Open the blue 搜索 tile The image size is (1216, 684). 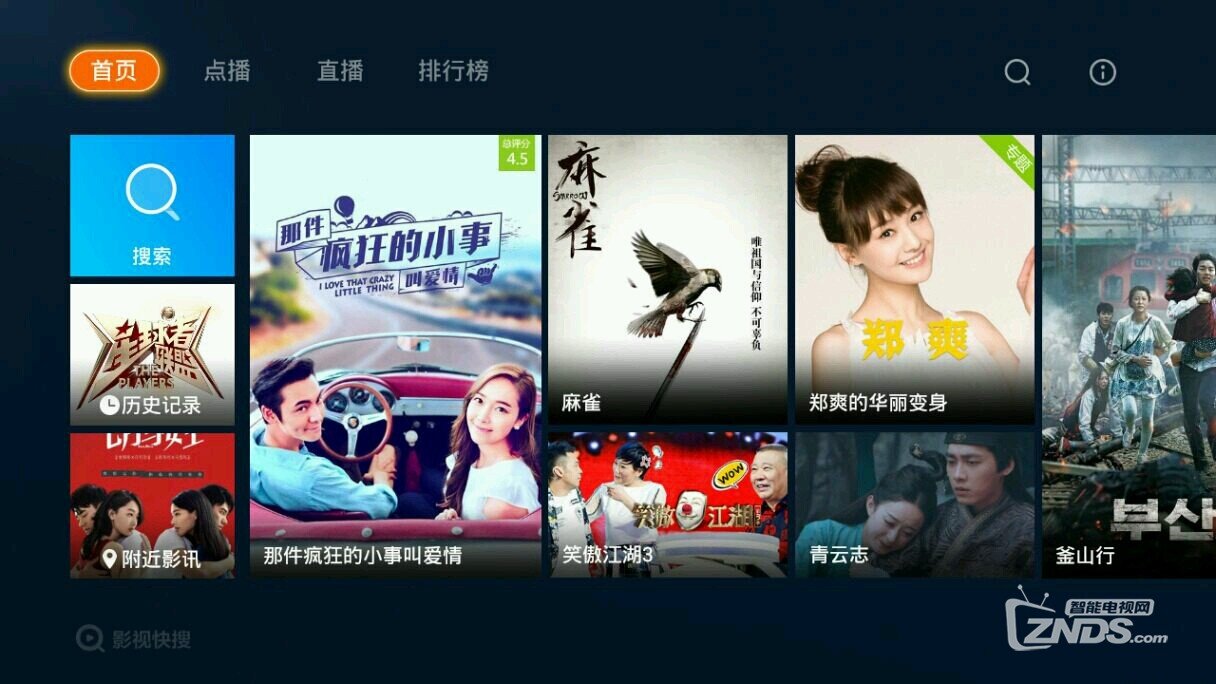(152, 206)
